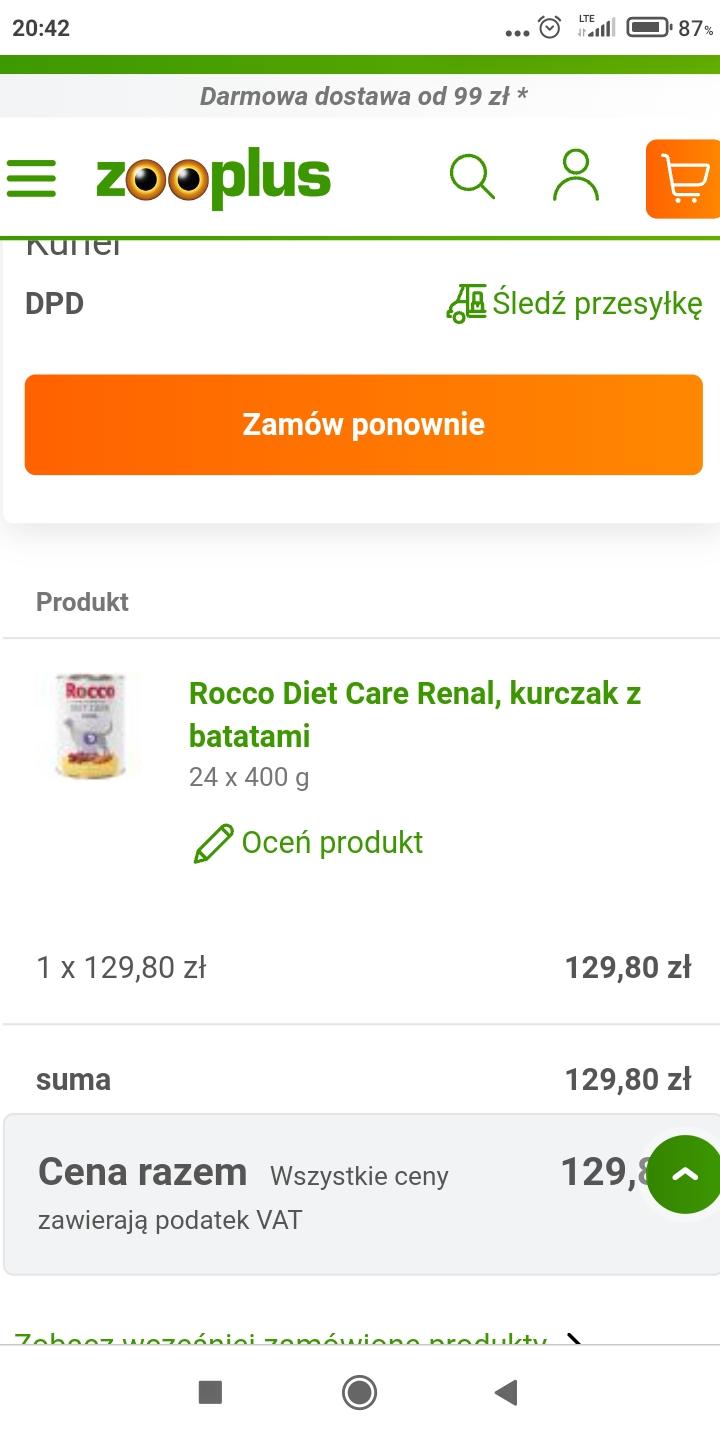720x1440 pixels.
Task: Jump back to top of page
Action: click(x=685, y=1174)
